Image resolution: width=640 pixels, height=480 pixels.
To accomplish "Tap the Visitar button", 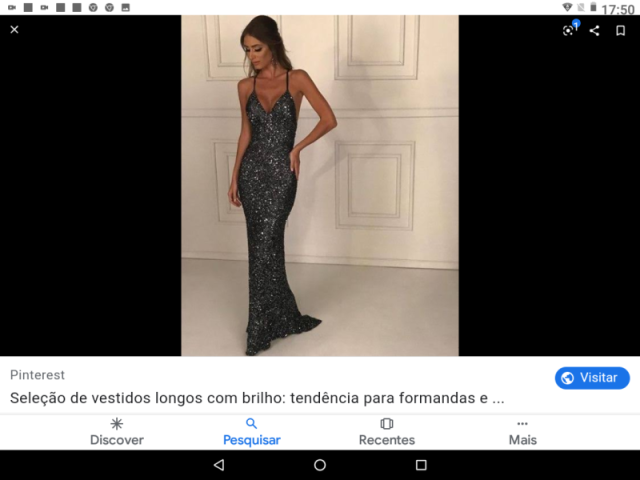I will (x=592, y=378).
